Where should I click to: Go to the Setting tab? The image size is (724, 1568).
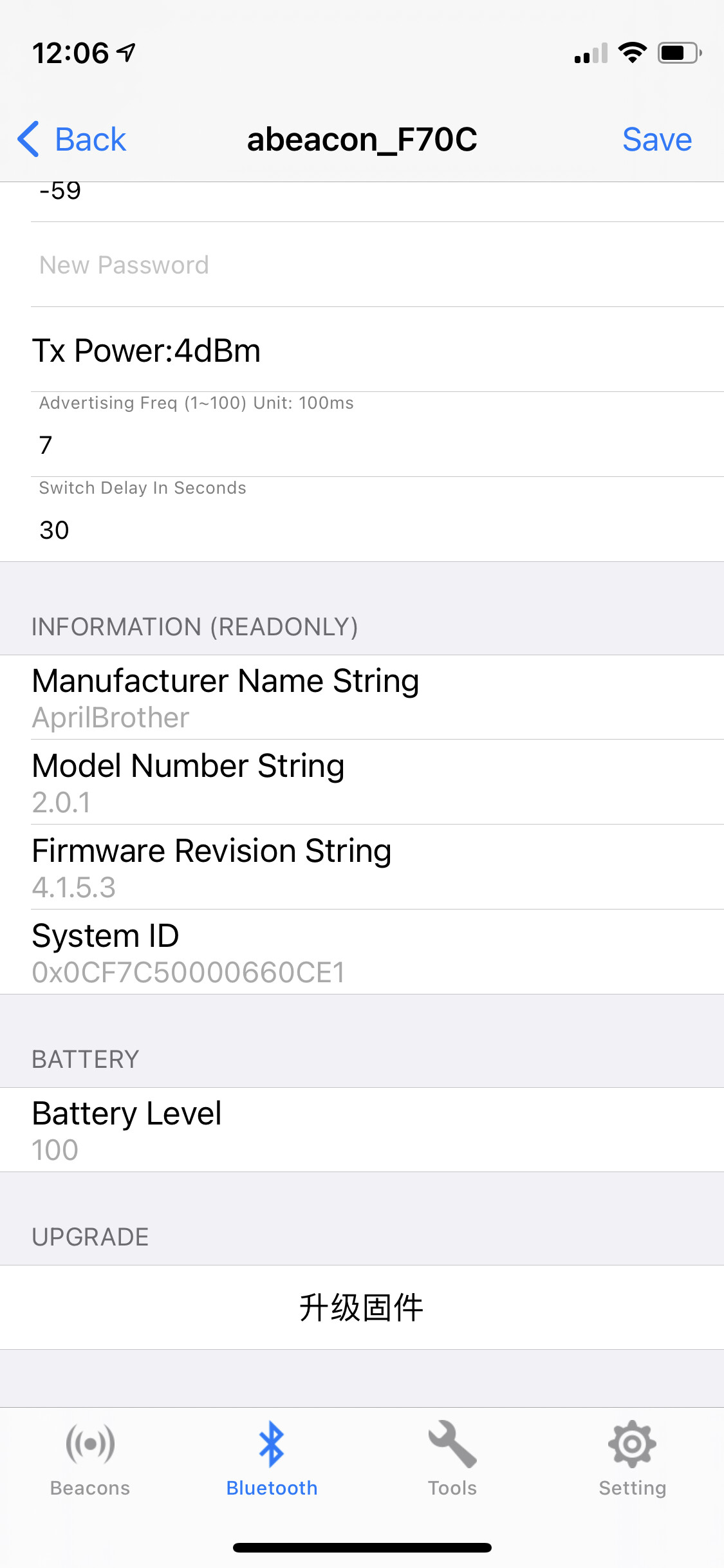pos(633,1460)
